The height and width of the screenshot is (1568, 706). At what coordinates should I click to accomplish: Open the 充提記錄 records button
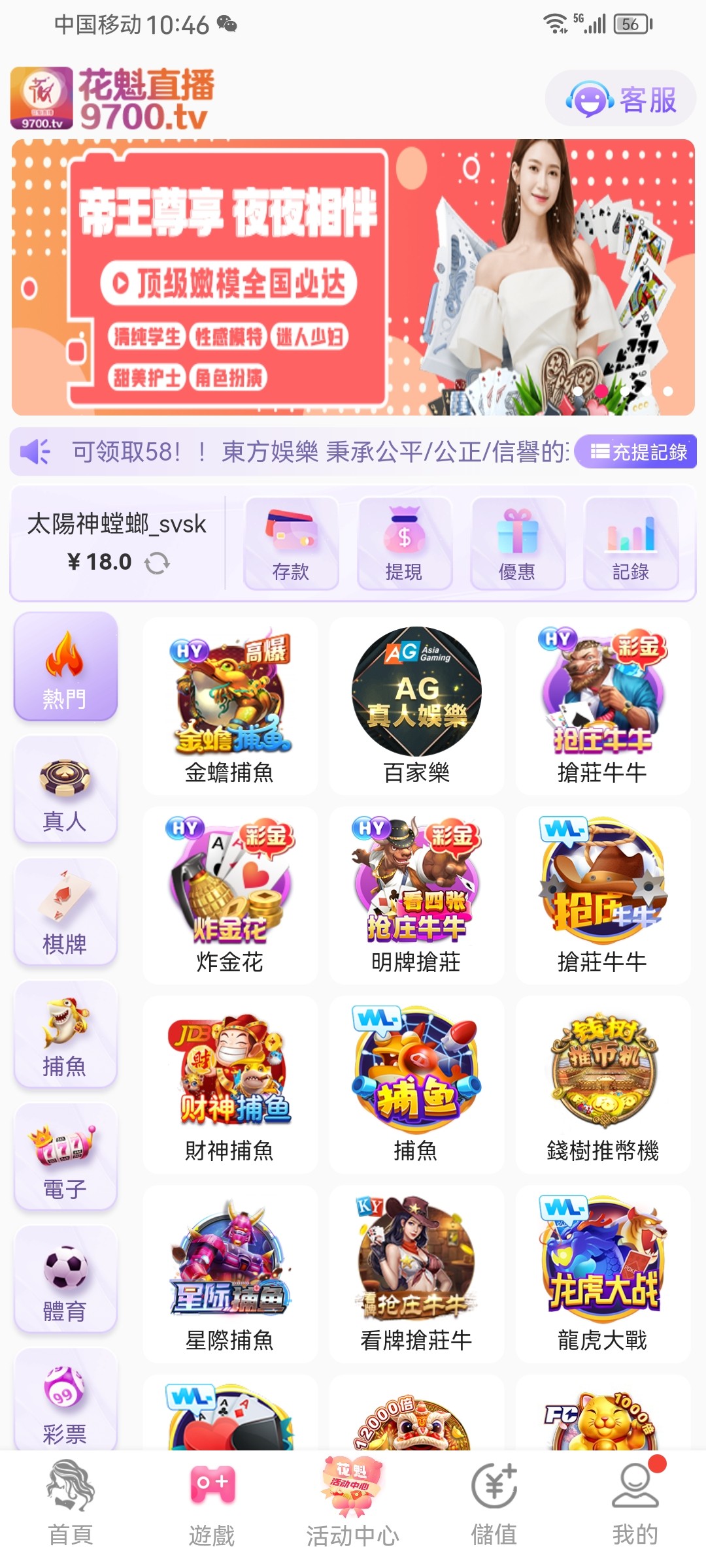click(x=637, y=452)
